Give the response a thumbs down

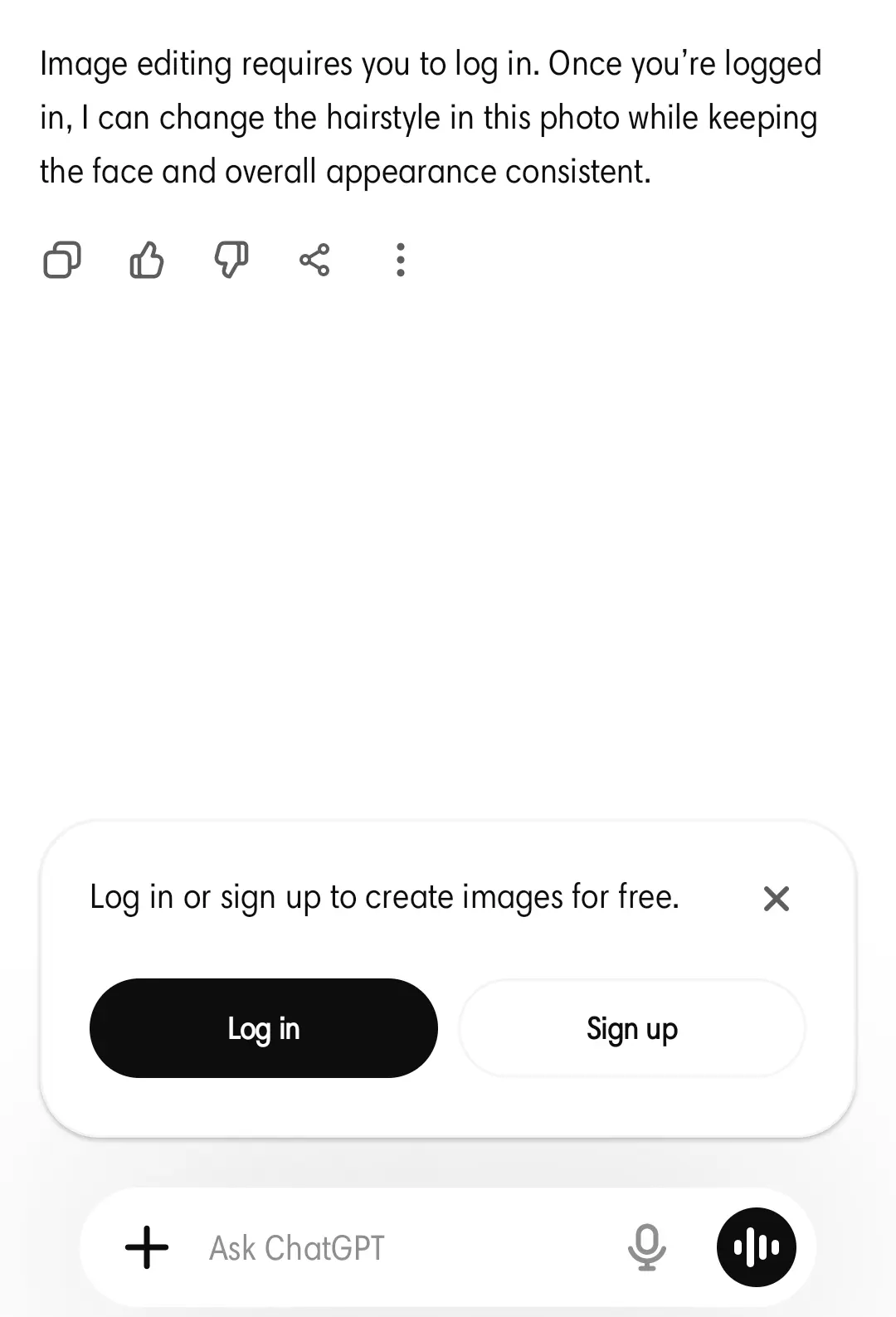pos(231,260)
